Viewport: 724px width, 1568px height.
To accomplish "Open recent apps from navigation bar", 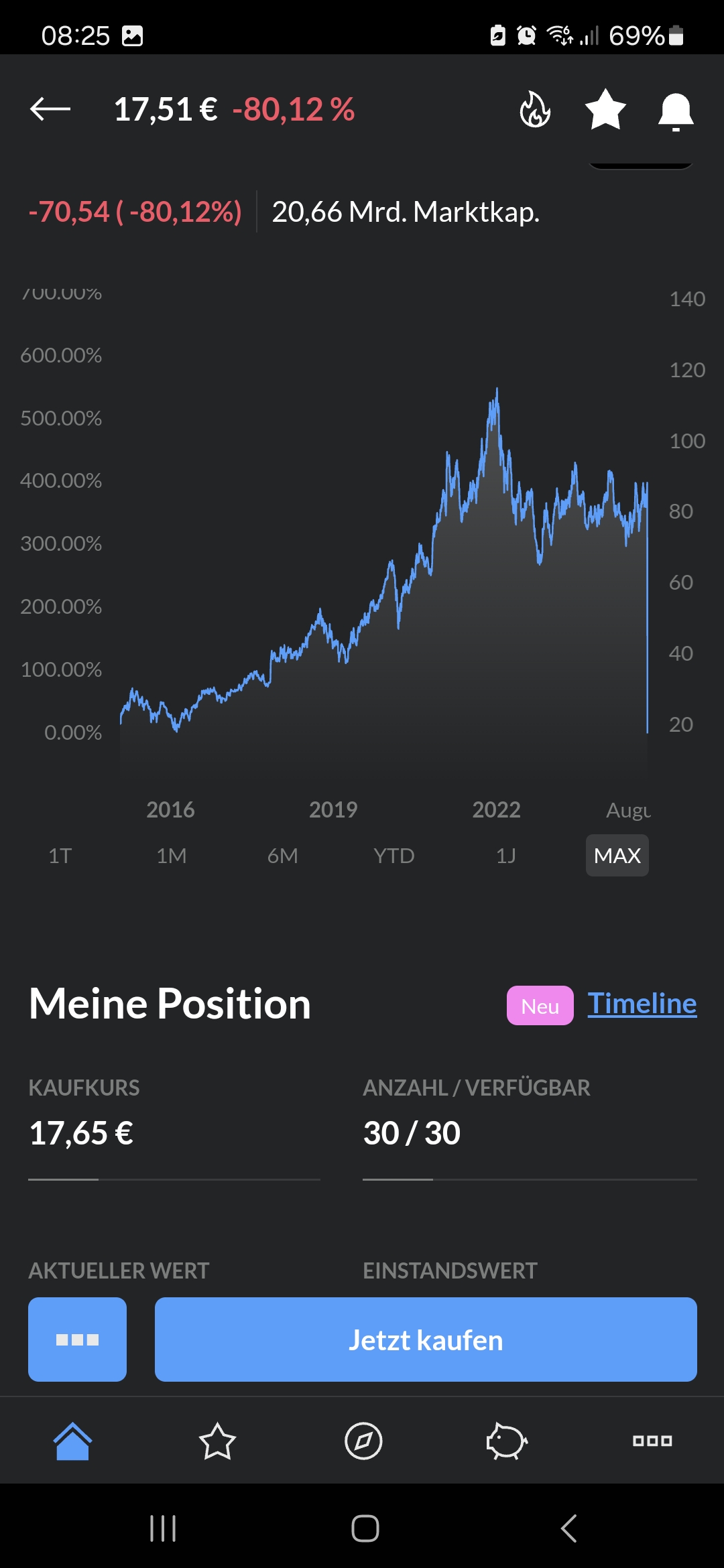I will (163, 1528).
